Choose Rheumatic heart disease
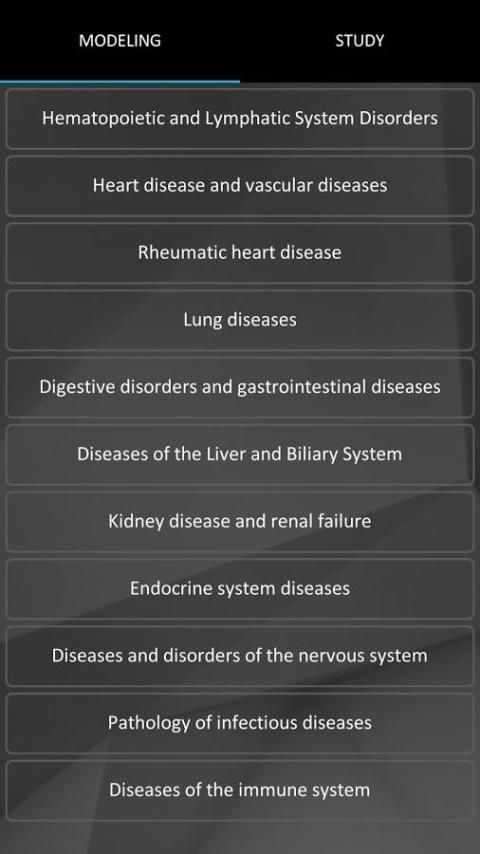The image size is (480, 854). 240,253
